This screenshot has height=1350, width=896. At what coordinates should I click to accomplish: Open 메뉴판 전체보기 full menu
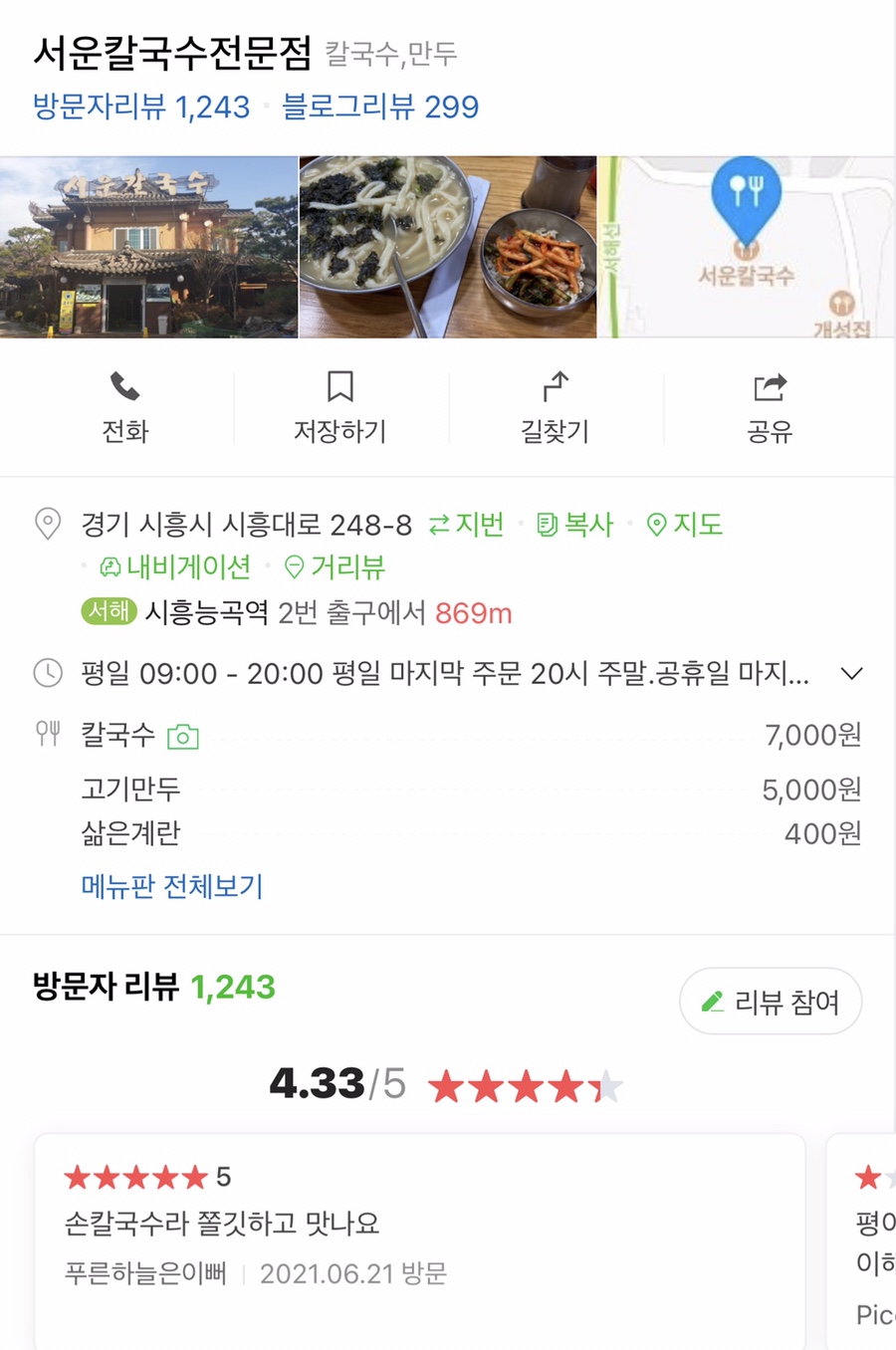pyautogui.click(x=172, y=886)
